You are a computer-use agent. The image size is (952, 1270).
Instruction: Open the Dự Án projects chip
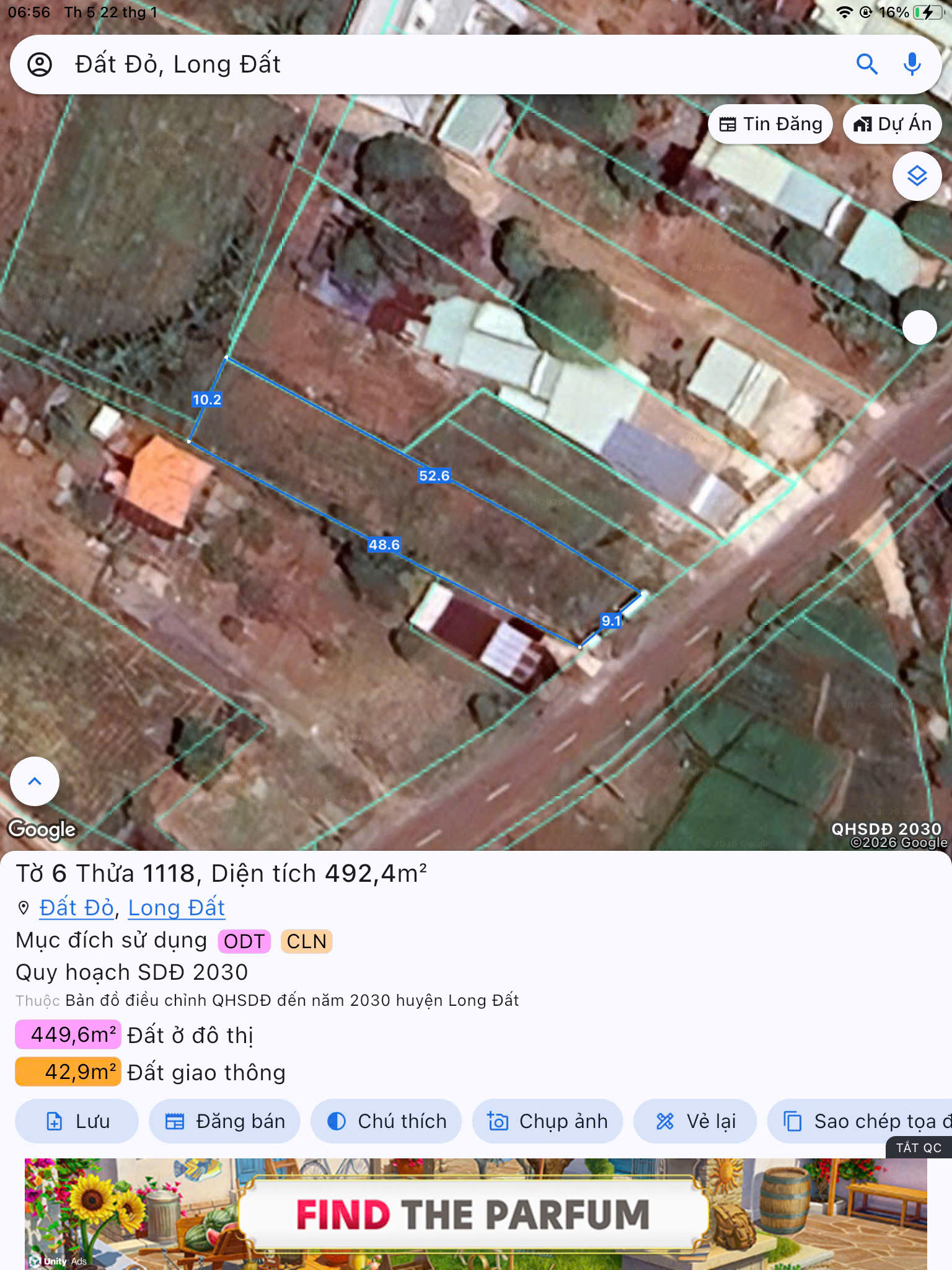pos(892,124)
